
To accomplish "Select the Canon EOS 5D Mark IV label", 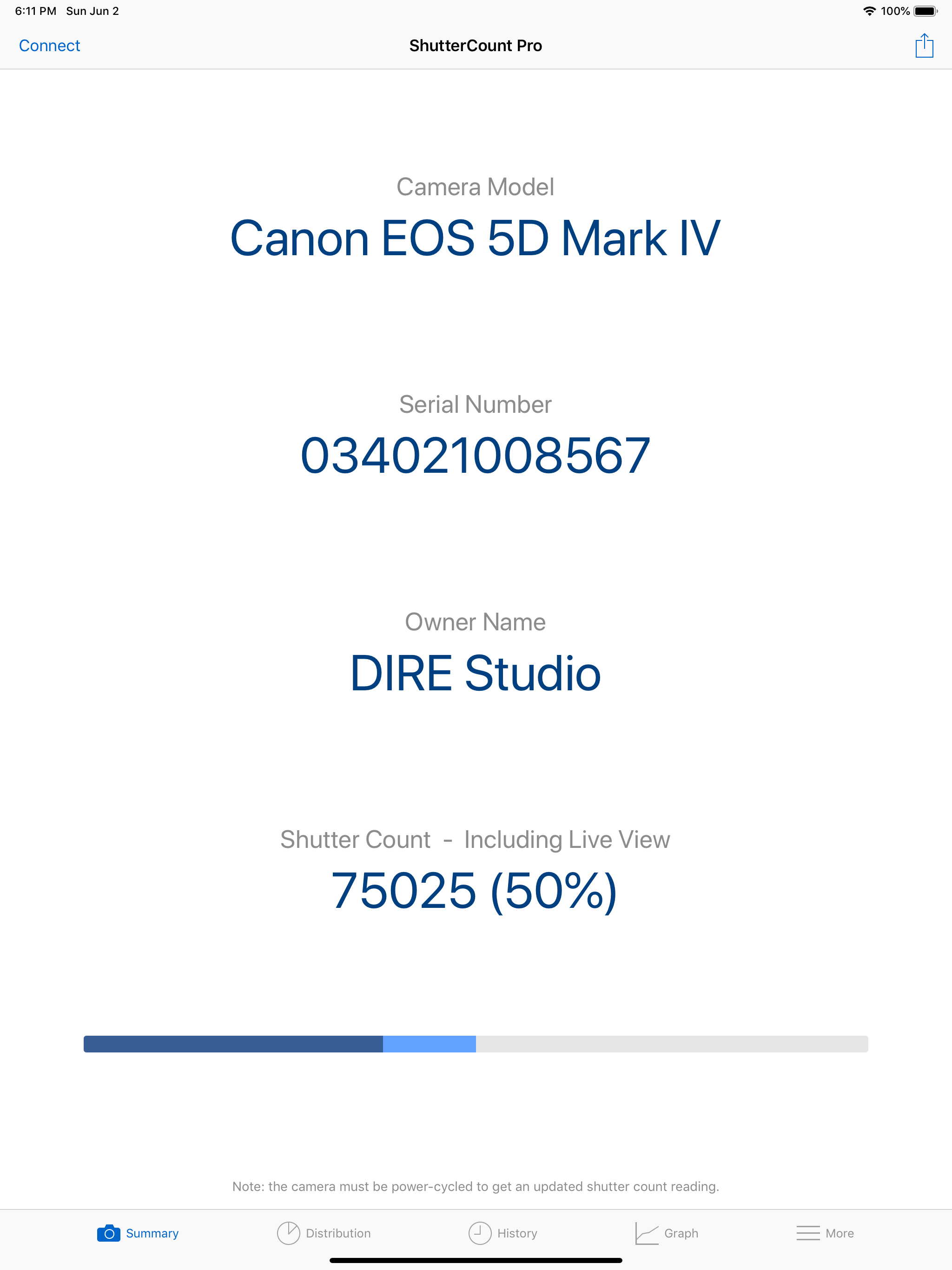I will point(476,239).
